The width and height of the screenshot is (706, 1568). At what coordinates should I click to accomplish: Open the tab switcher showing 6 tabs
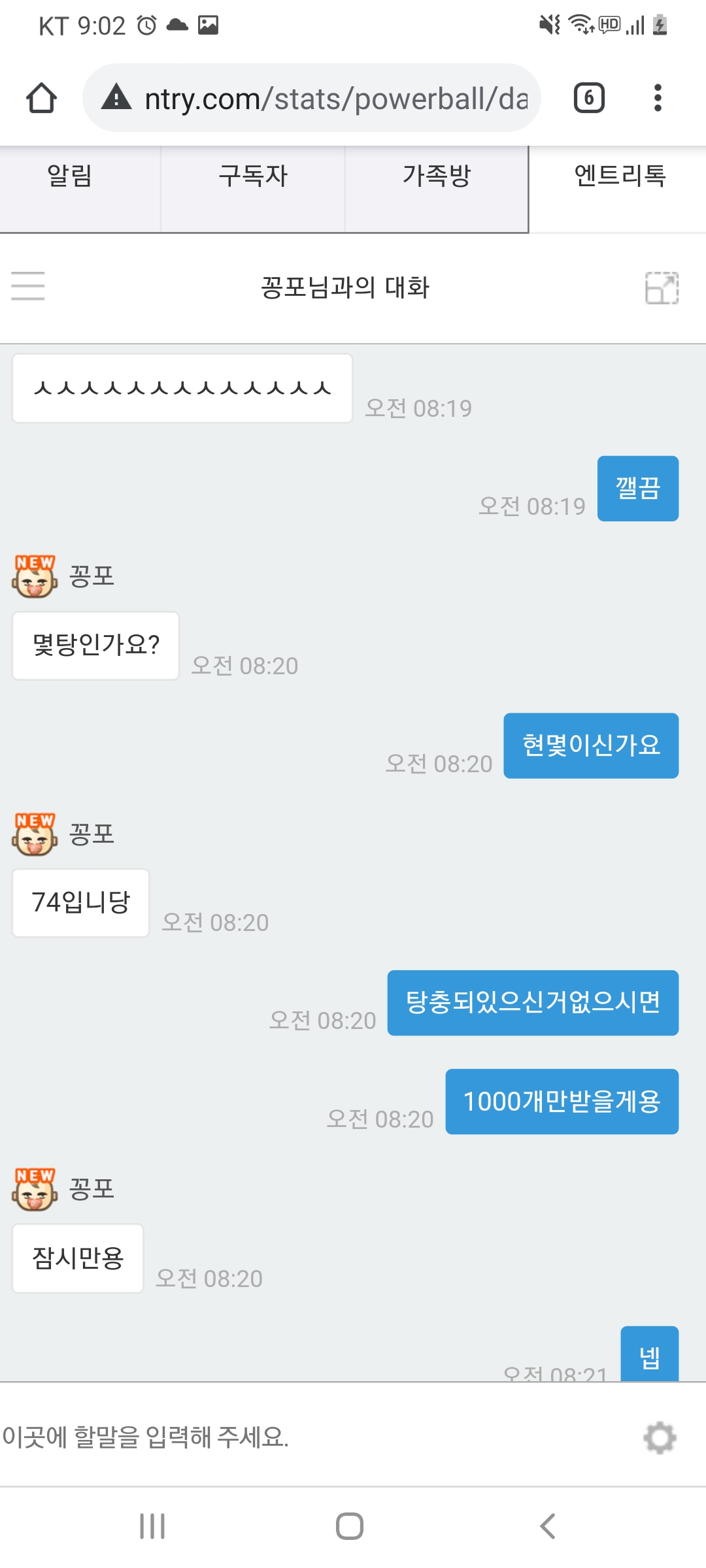588,99
